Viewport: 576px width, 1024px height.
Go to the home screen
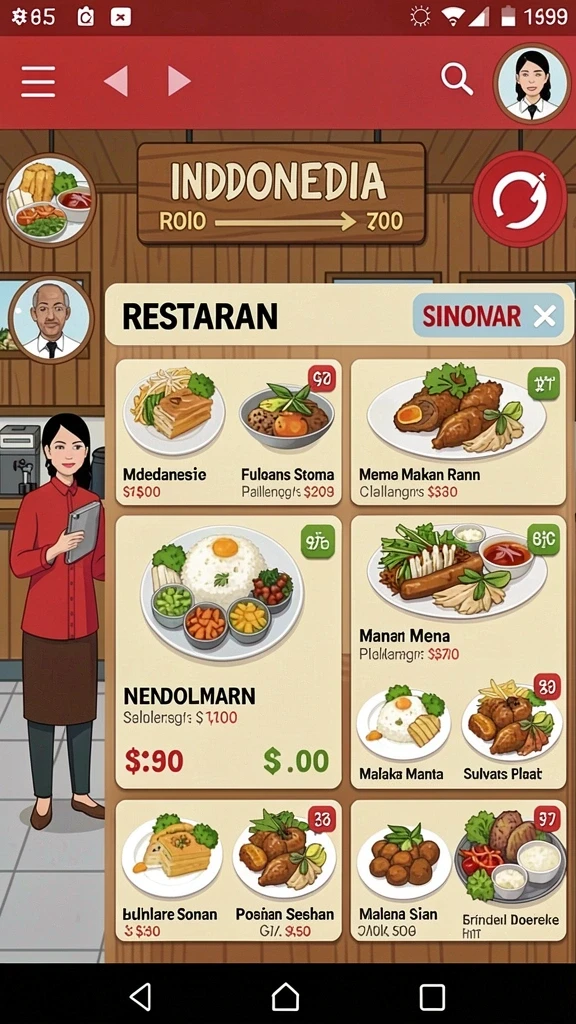point(285,997)
